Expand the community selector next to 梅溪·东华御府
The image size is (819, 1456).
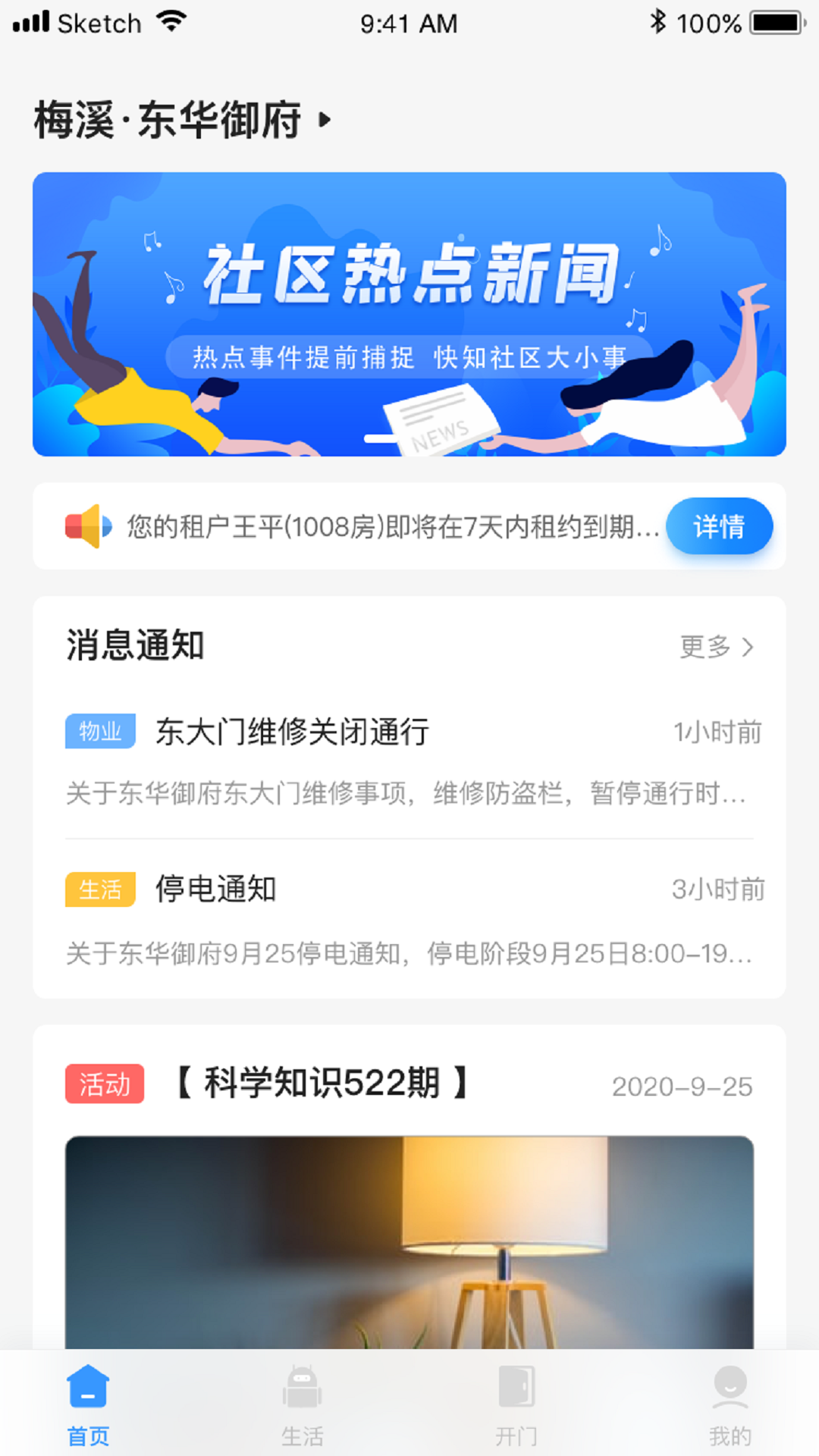point(325,119)
